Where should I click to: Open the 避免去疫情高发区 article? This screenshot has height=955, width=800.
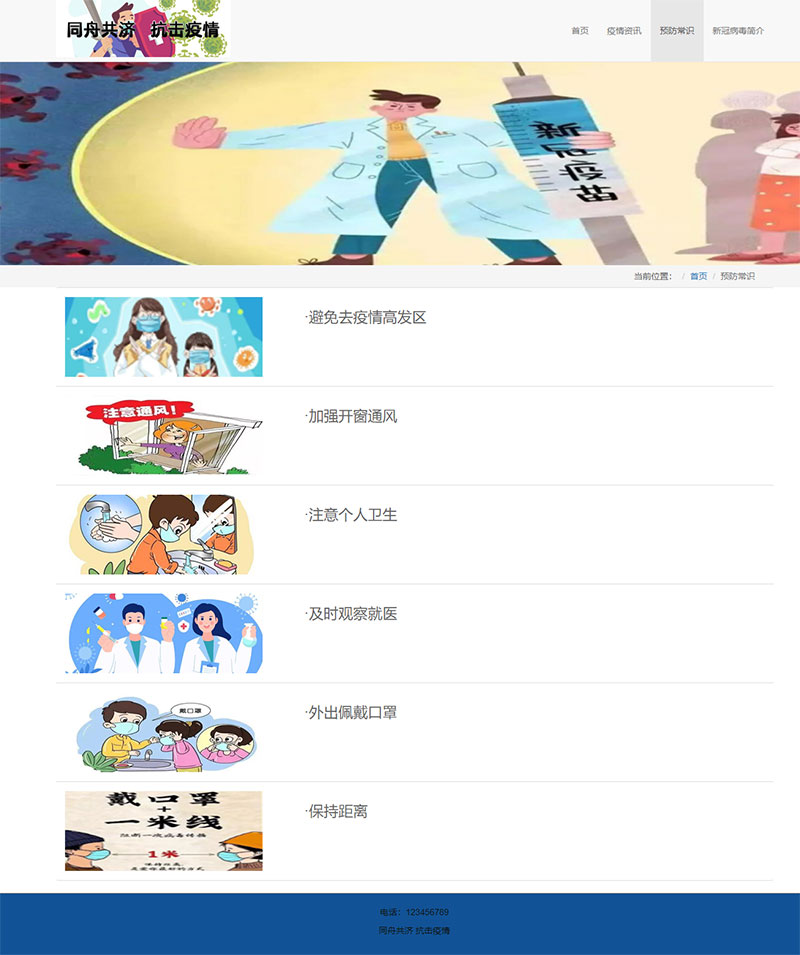[367, 318]
